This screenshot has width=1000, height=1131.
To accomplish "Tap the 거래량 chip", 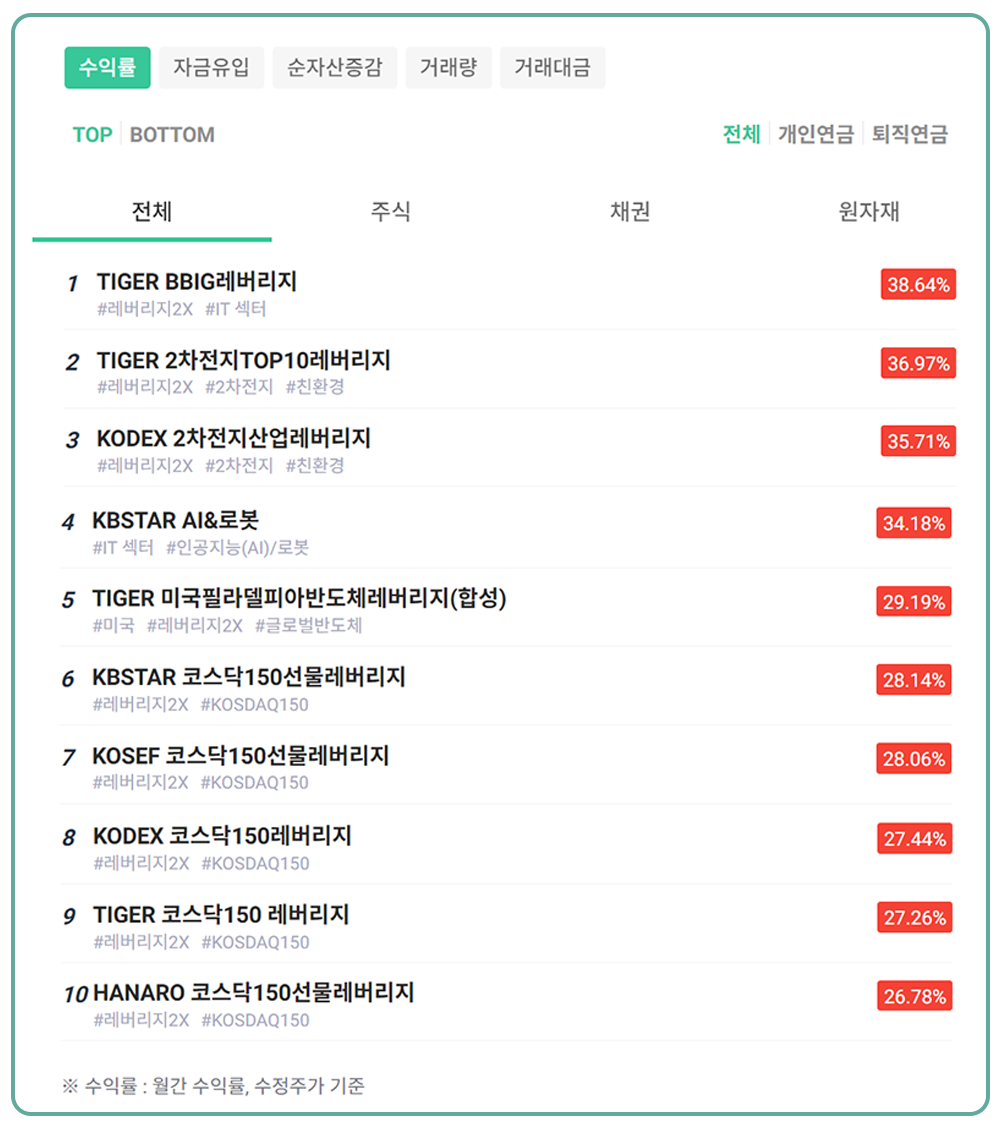I will 448,68.
